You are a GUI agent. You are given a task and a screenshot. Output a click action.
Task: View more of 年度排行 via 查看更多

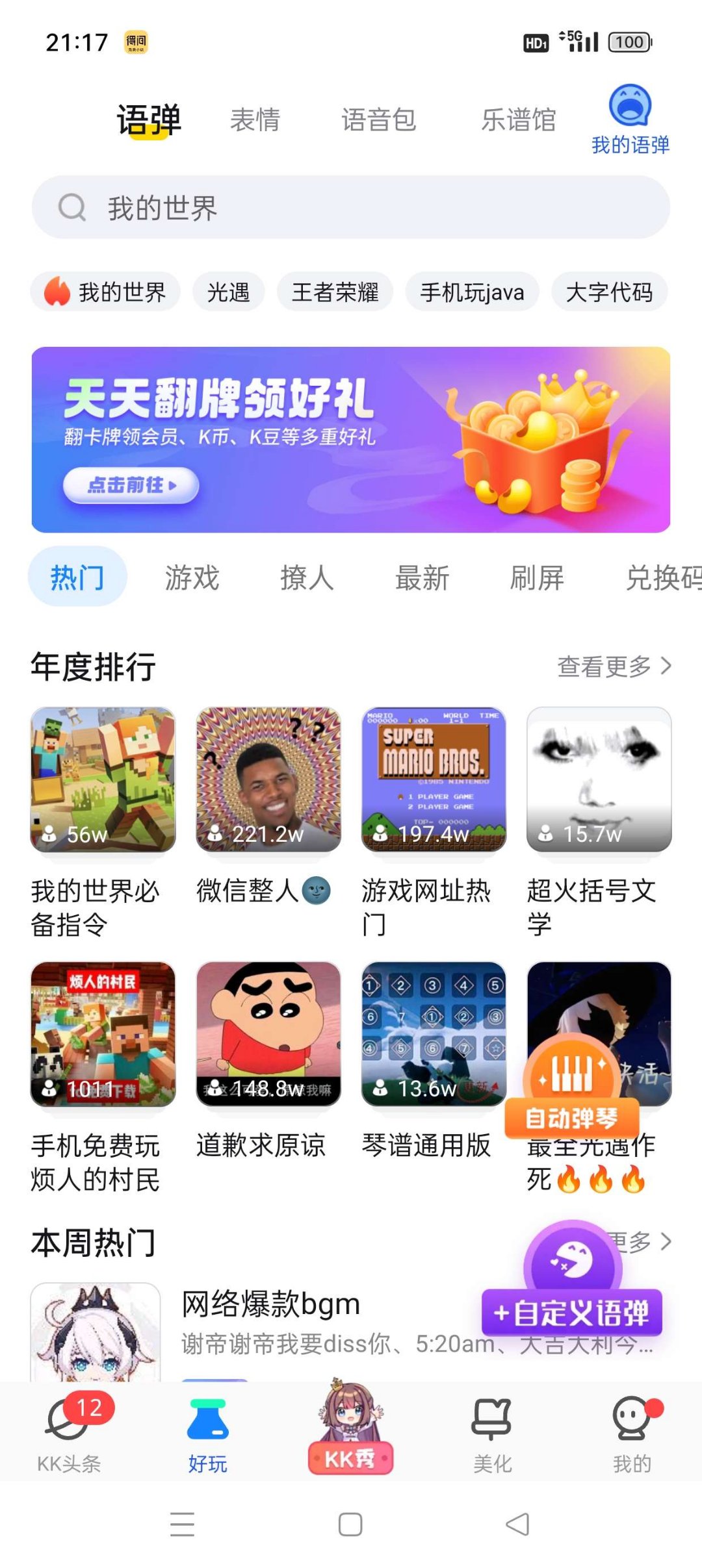click(x=614, y=666)
